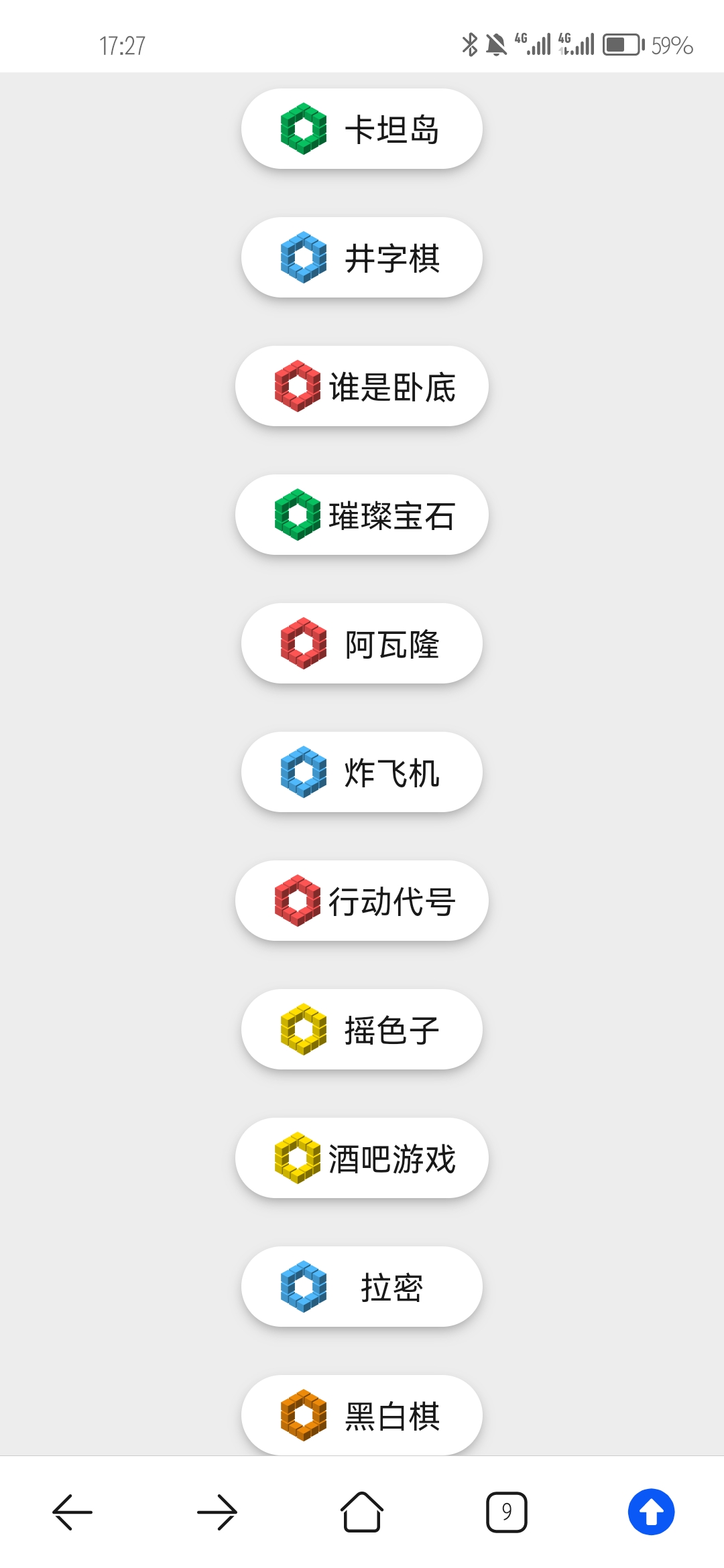
Task: Go forward to the next page
Action: 217,1512
